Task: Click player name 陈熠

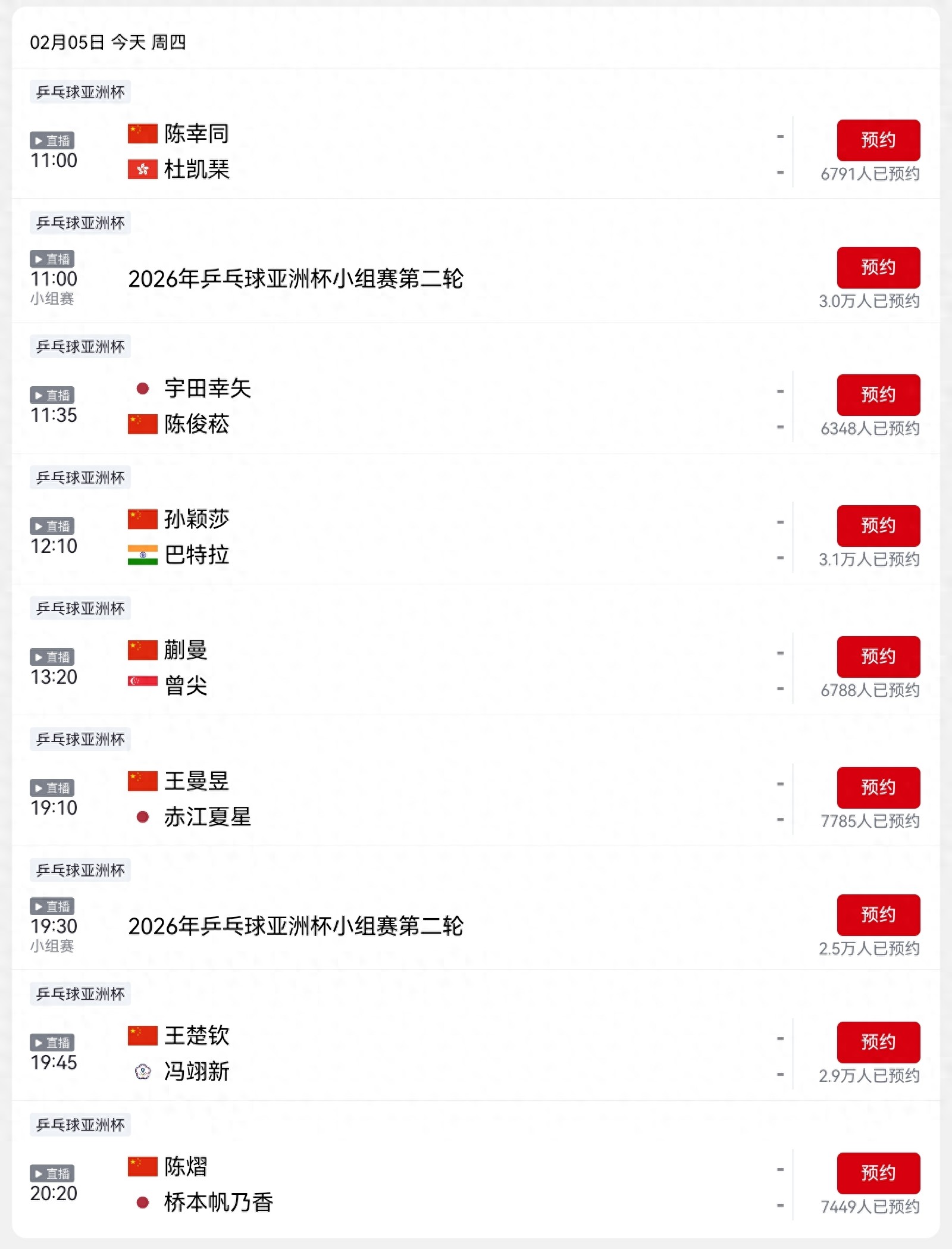Action: [x=184, y=1167]
